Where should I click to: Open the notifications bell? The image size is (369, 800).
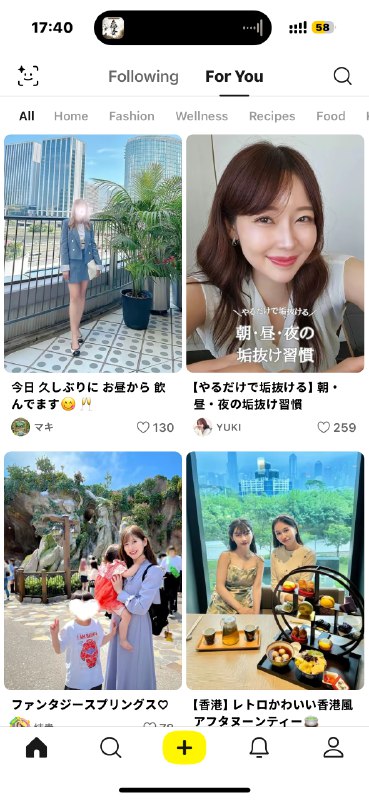point(259,748)
